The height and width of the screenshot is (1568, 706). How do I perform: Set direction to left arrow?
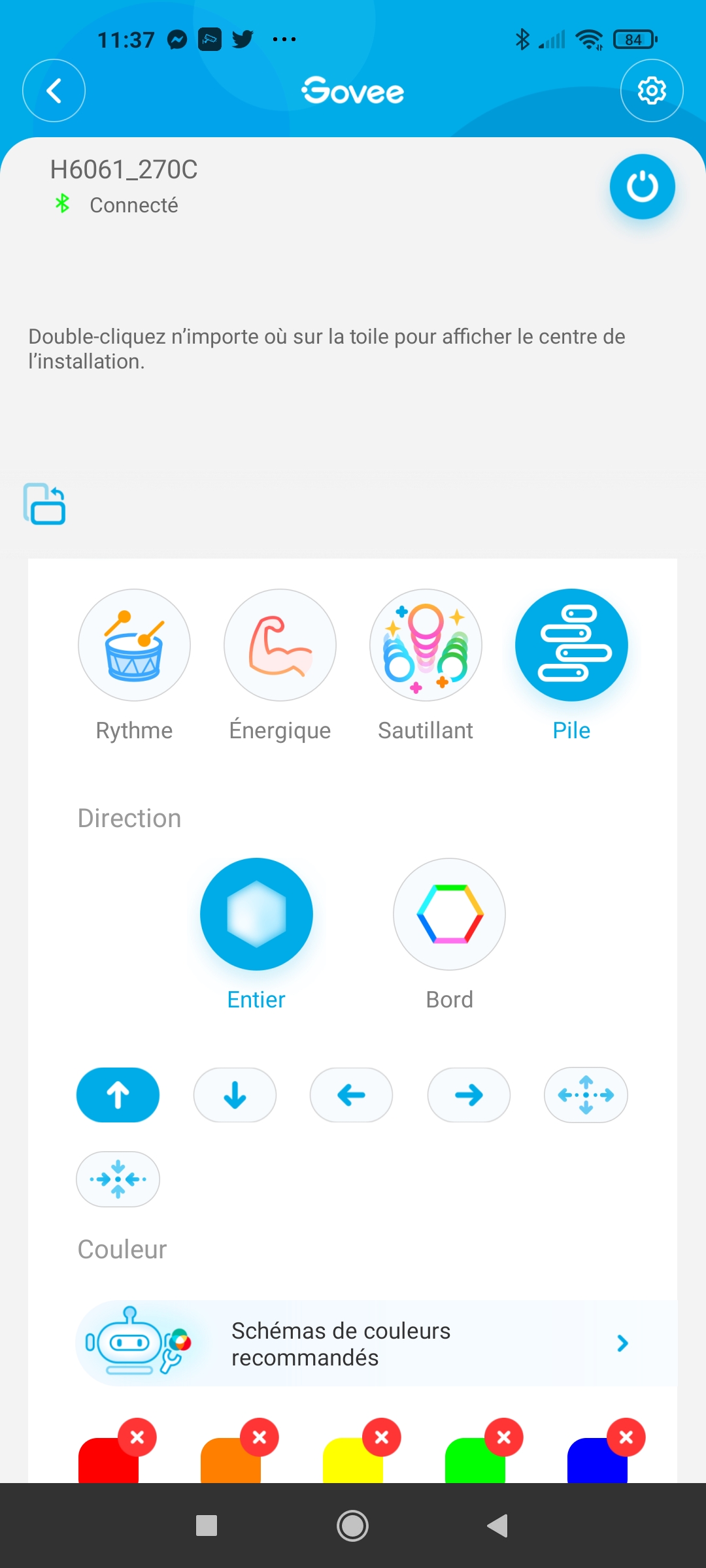tap(351, 1095)
